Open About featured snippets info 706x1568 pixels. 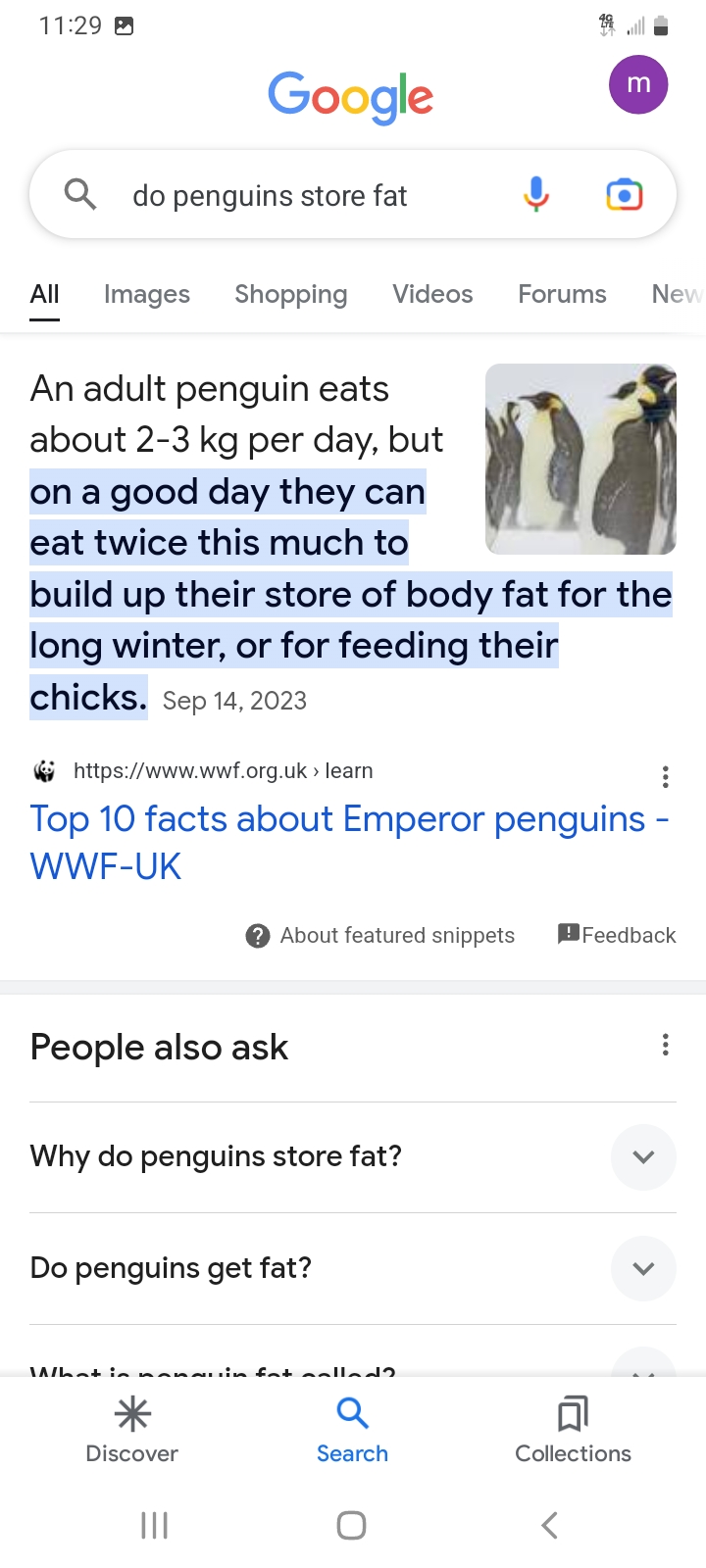[x=380, y=936]
